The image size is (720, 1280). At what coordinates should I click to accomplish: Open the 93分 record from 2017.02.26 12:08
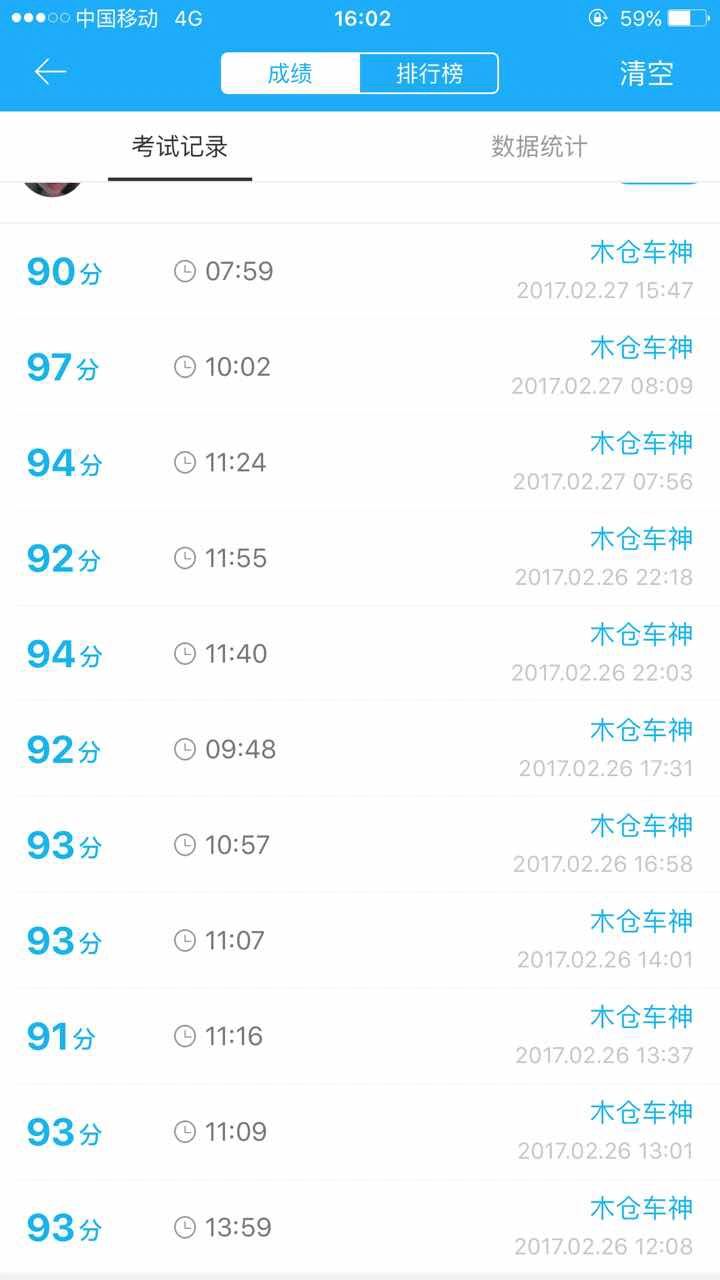(360, 1227)
